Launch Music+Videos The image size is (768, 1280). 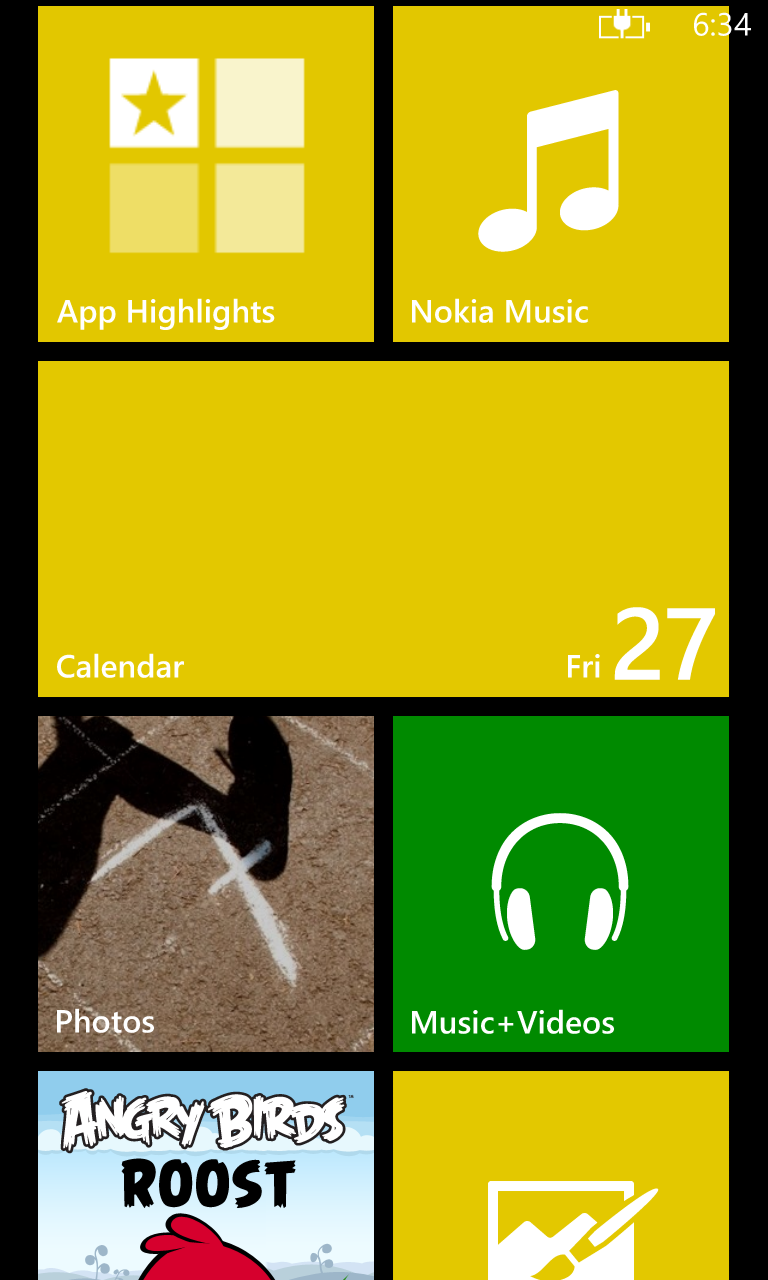click(561, 884)
